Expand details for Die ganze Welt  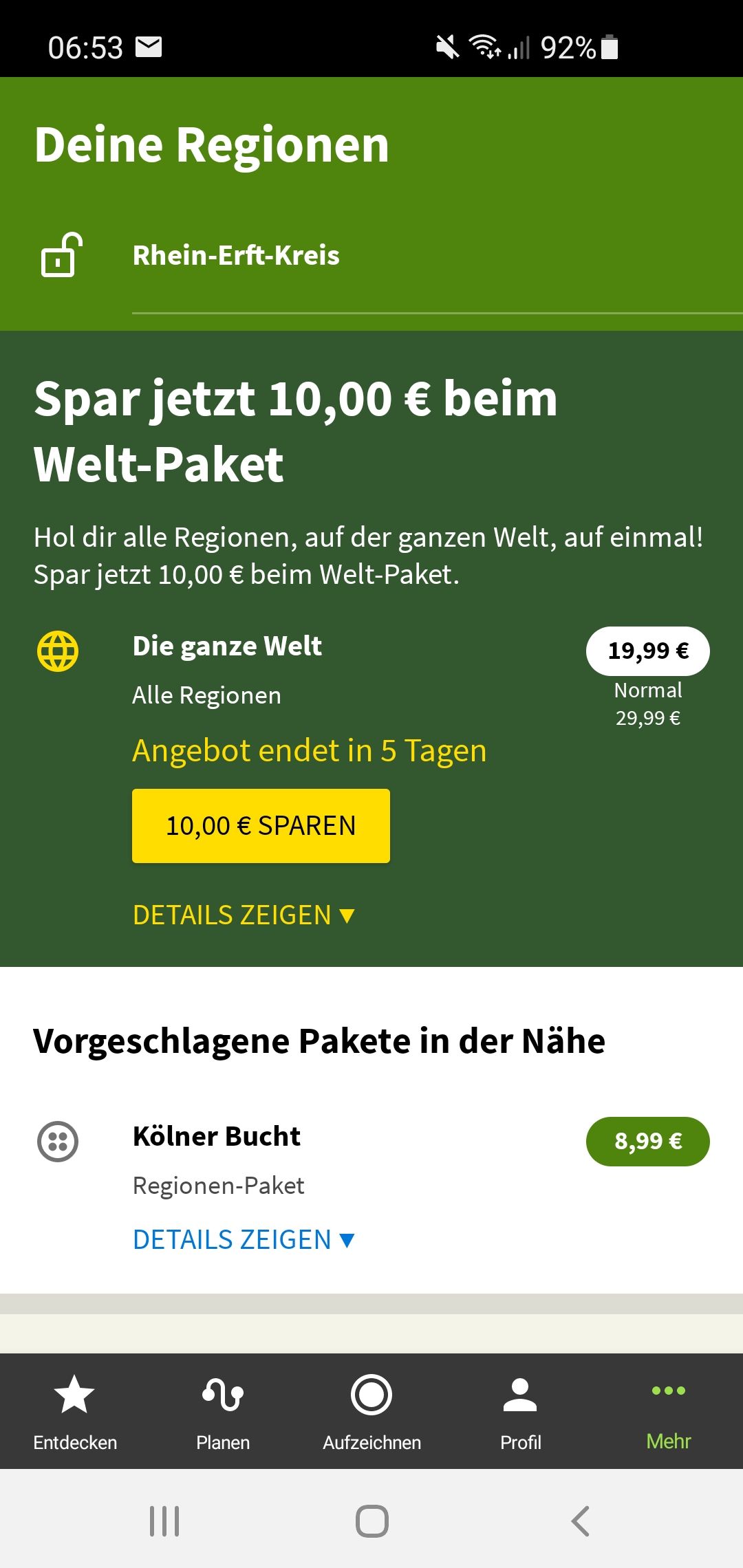point(243,915)
